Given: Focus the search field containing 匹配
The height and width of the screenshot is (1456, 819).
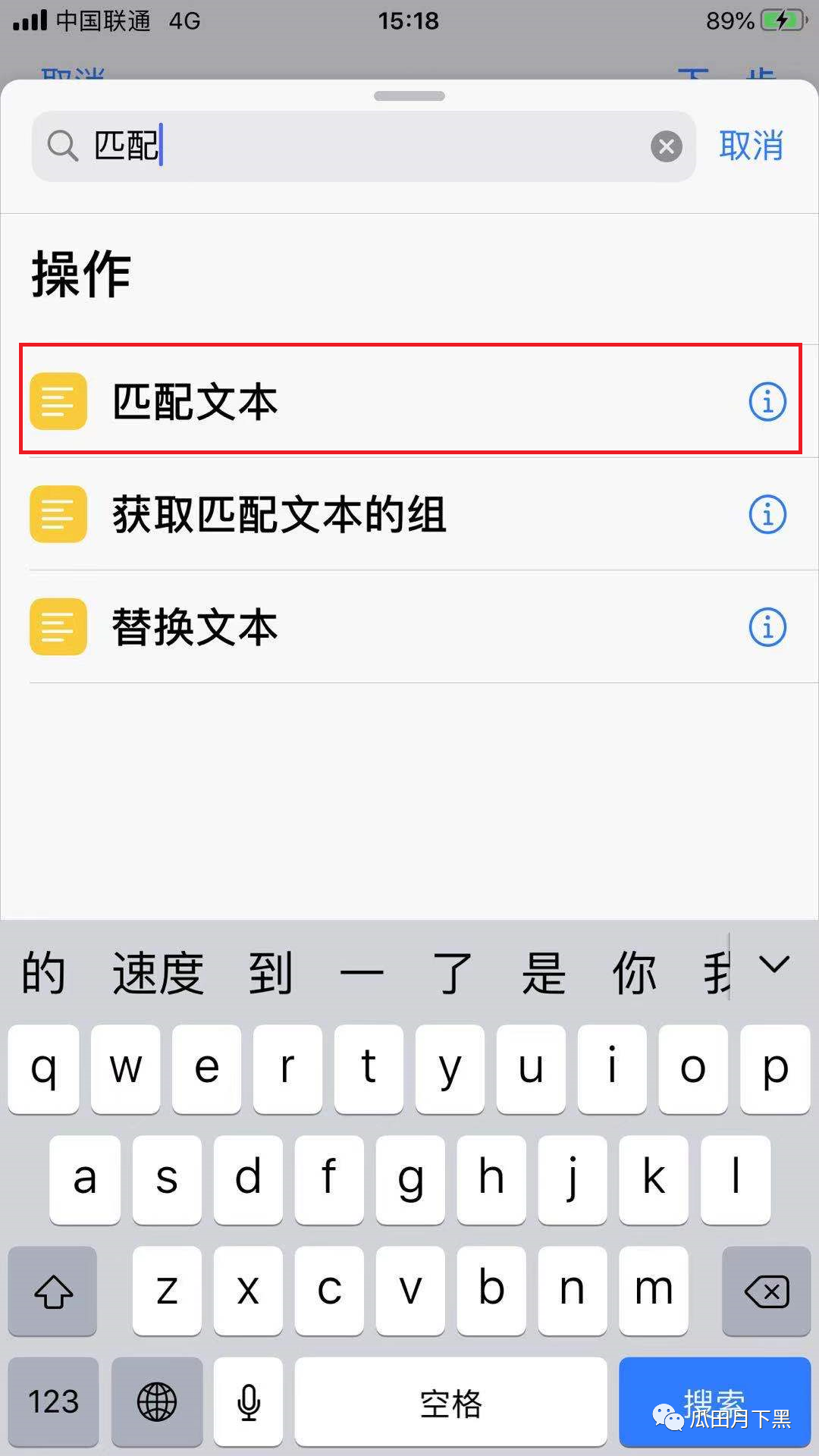Looking at the screenshot, I should click(x=364, y=146).
